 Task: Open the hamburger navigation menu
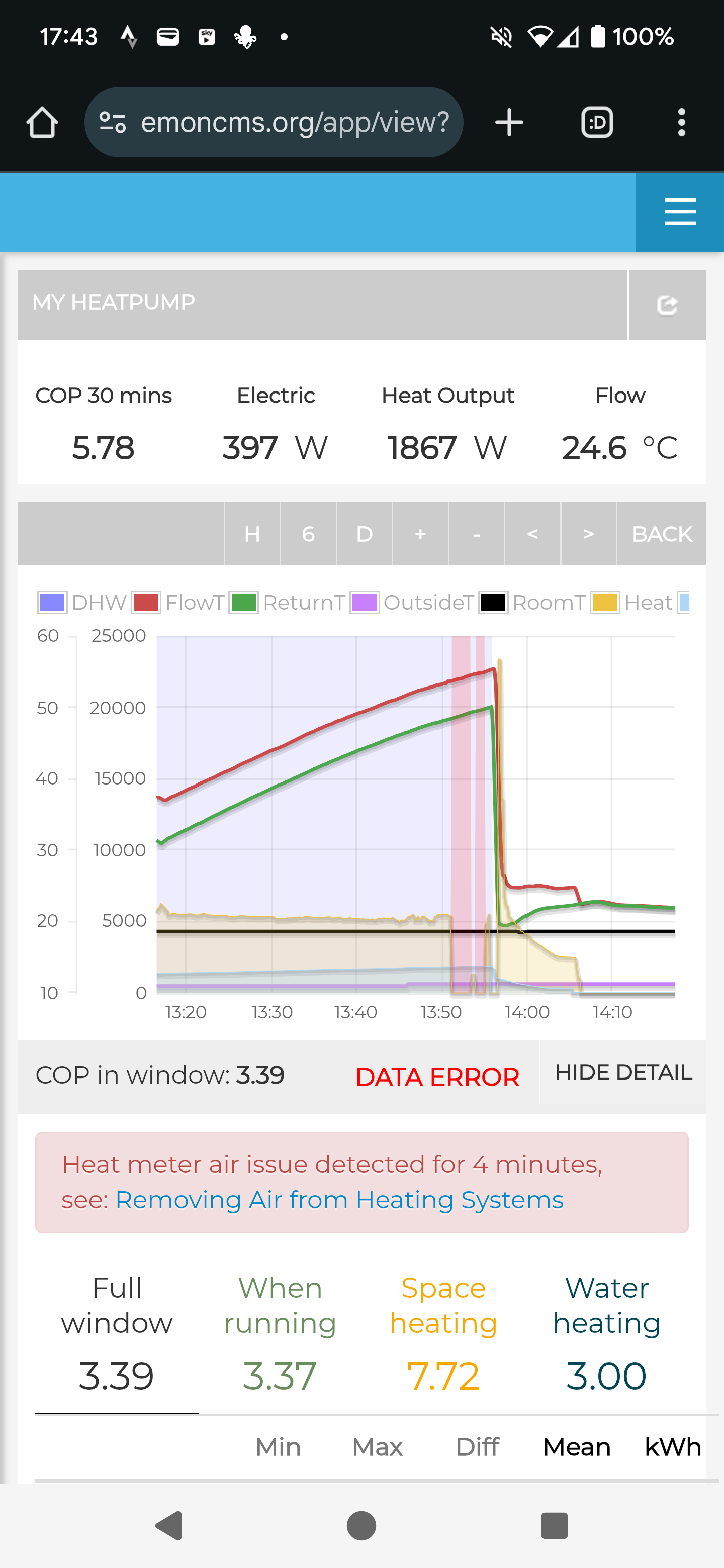tap(680, 212)
